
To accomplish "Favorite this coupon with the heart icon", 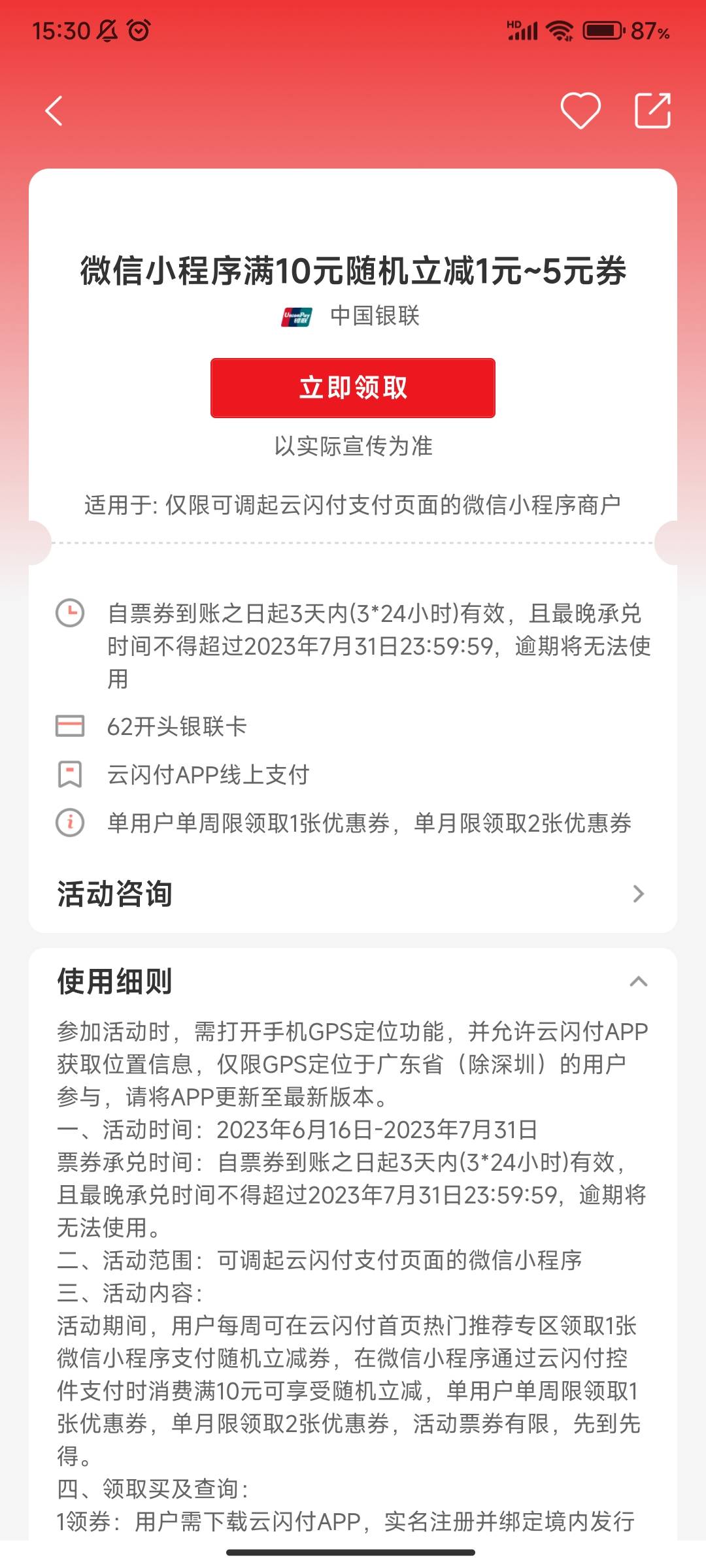I will pos(580,110).
